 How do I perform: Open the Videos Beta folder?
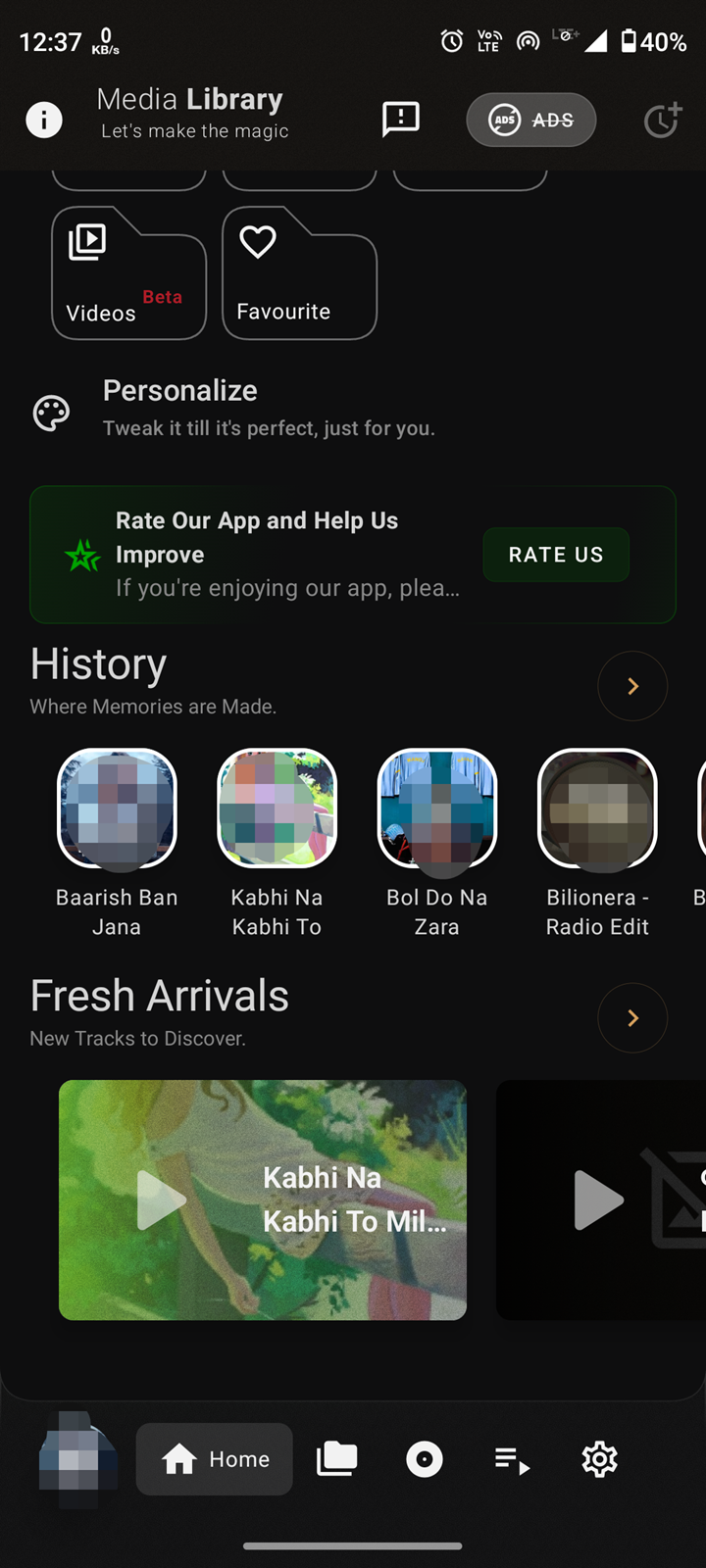(x=128, y=273)
